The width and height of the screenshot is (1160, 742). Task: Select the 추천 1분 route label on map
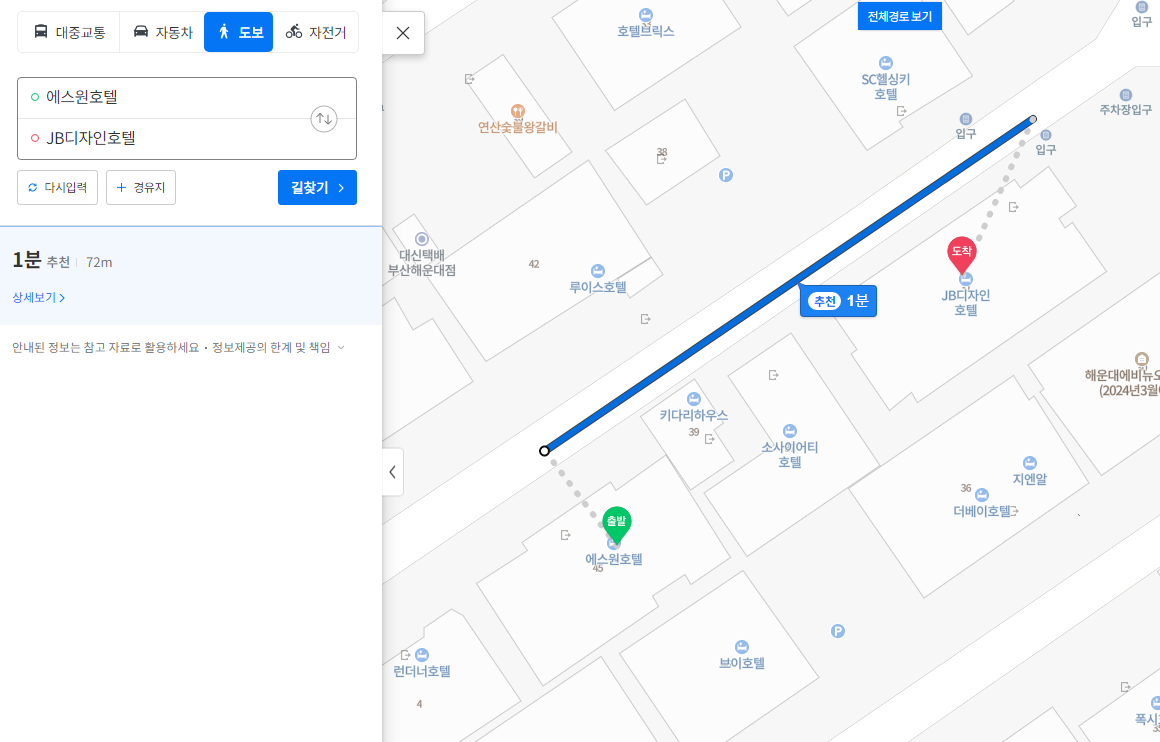(x=838, y=301)
